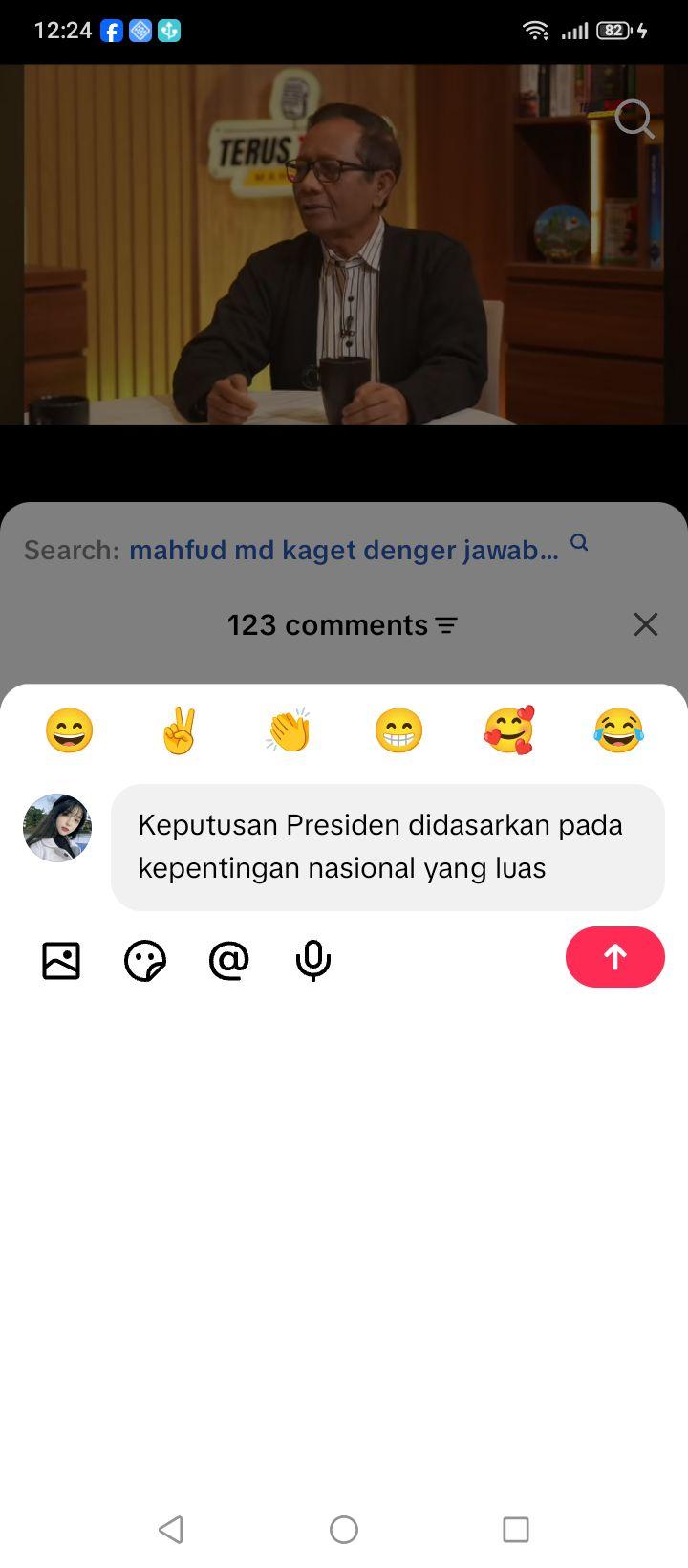This screenshot has height=1568, width=688.
Task: Attach an image to the comment
Action: (61, 960)
